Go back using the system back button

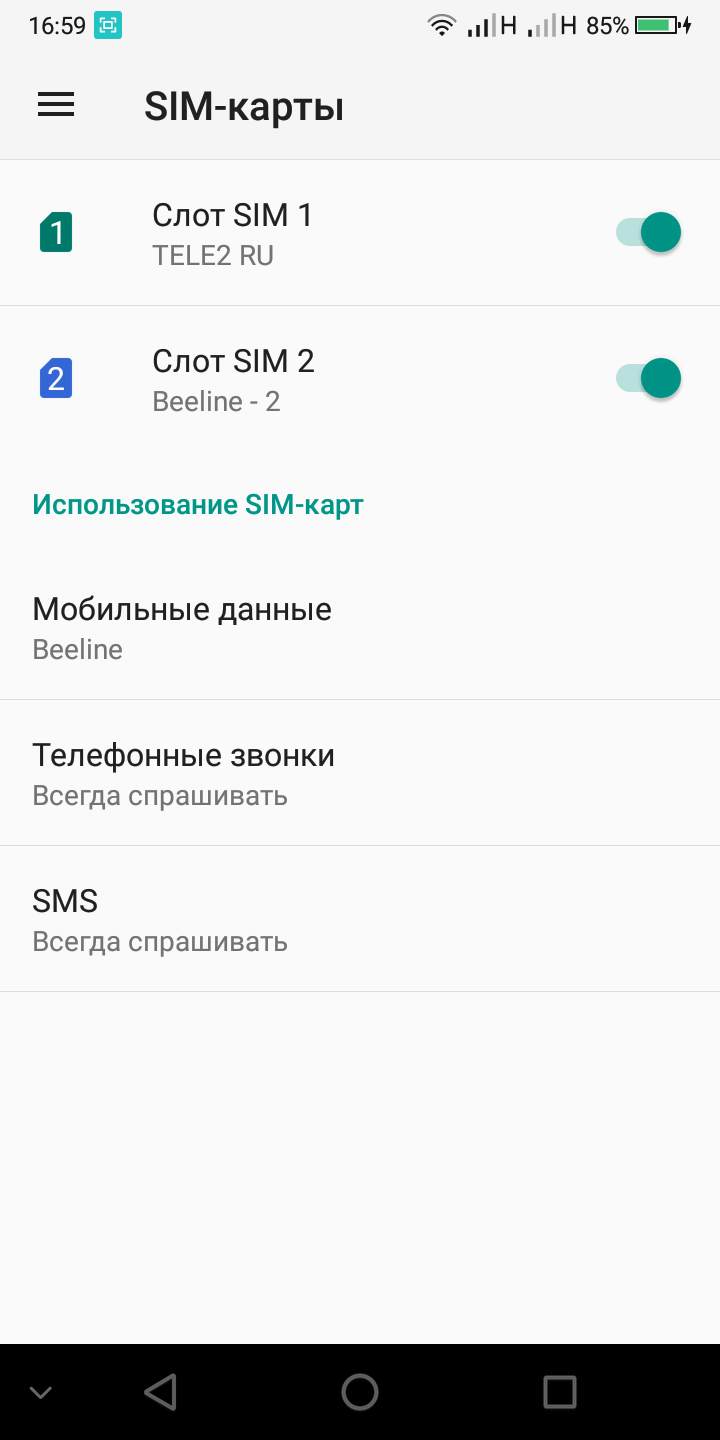[x=160, y=1391]
